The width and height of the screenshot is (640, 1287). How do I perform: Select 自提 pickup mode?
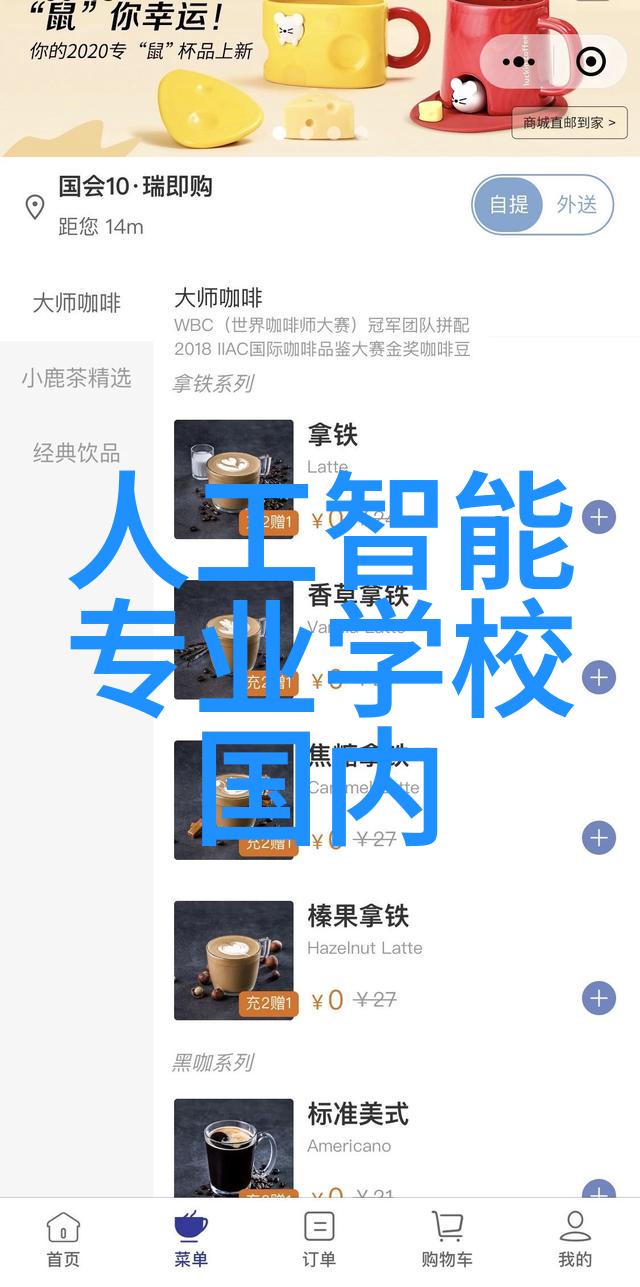pos(509,205)
